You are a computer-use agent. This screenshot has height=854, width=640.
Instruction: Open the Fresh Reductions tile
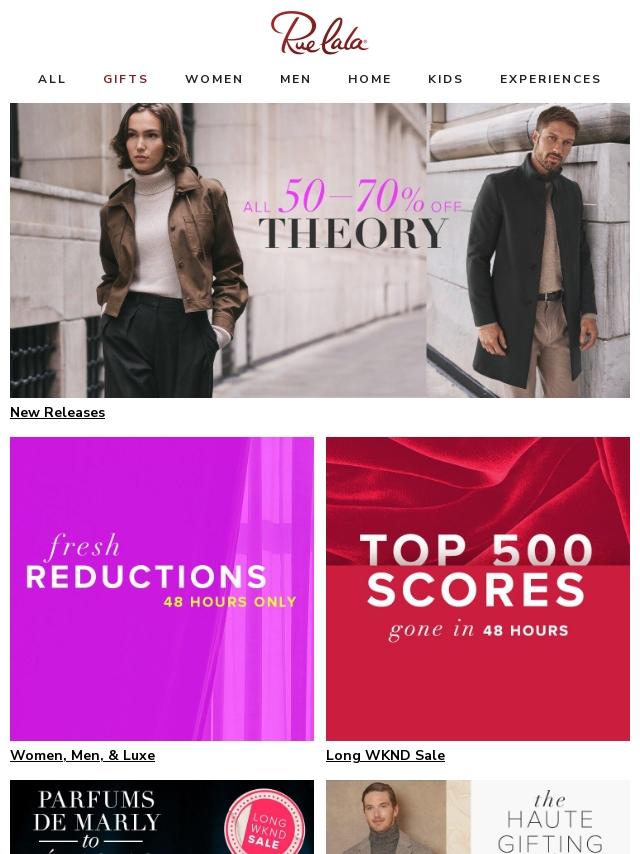[162, 588]
